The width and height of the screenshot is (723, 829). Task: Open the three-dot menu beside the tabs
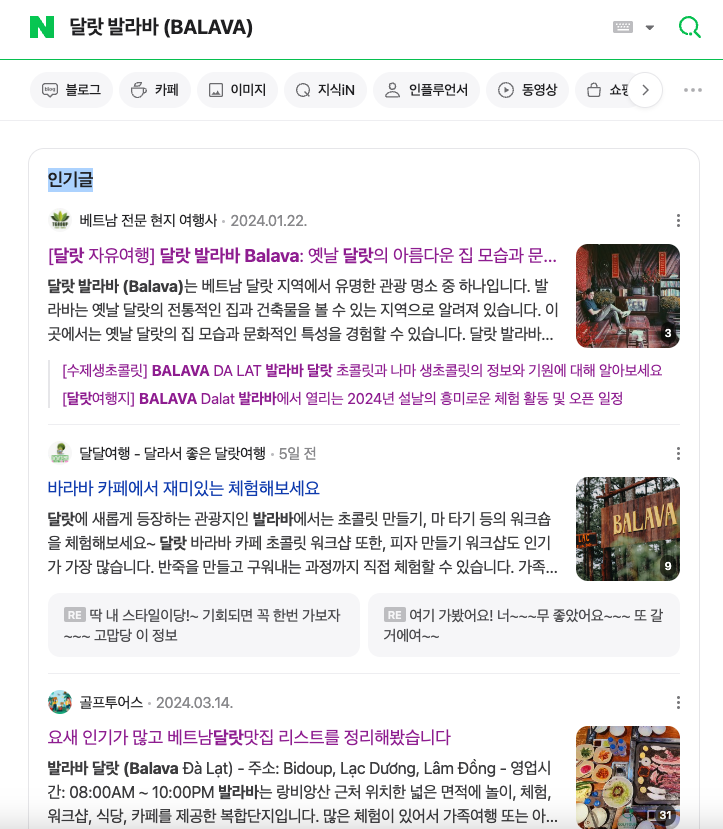tap(692, 90)
